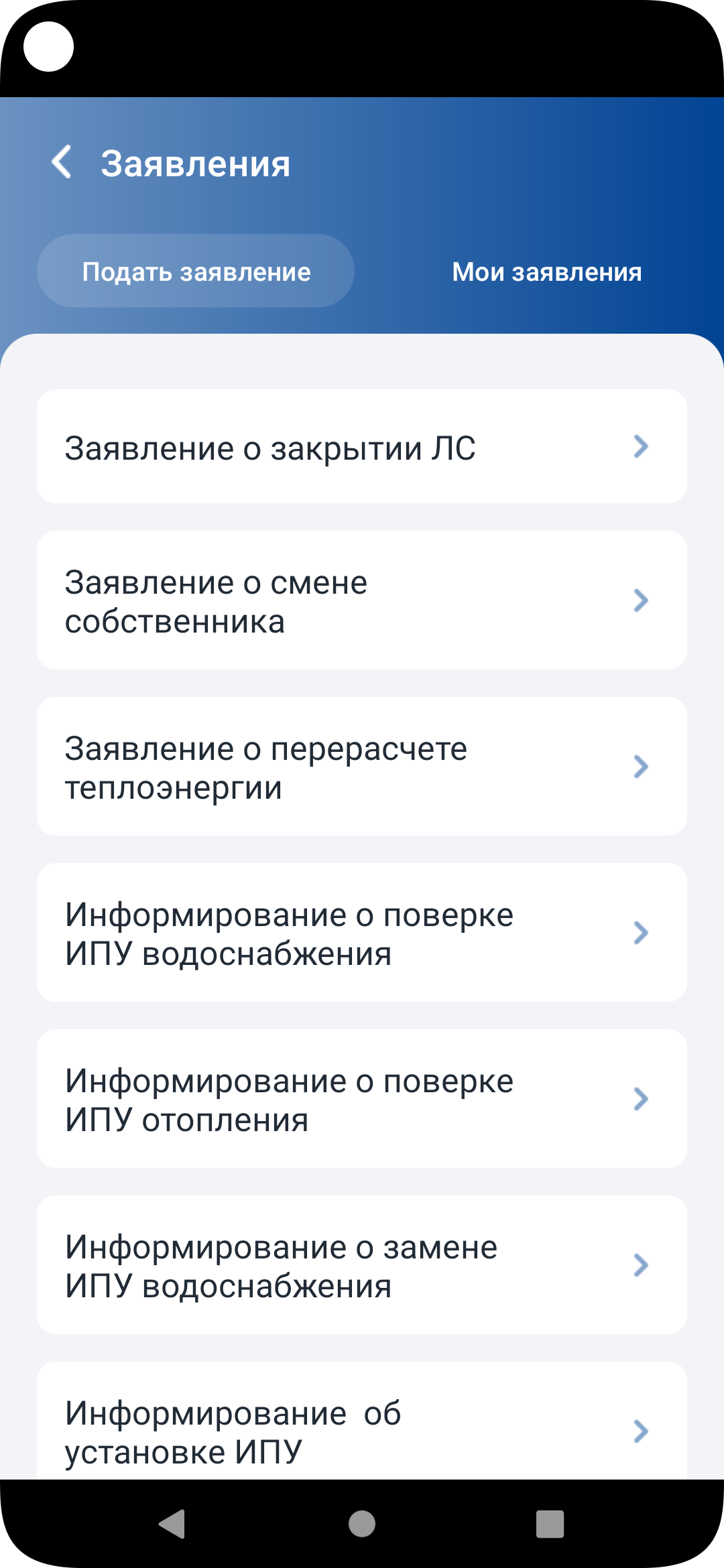This screenshot has width=724, height=1568.
Task: Open Заявление о перерасчете теплоэнергии
Action: [362, 767]
